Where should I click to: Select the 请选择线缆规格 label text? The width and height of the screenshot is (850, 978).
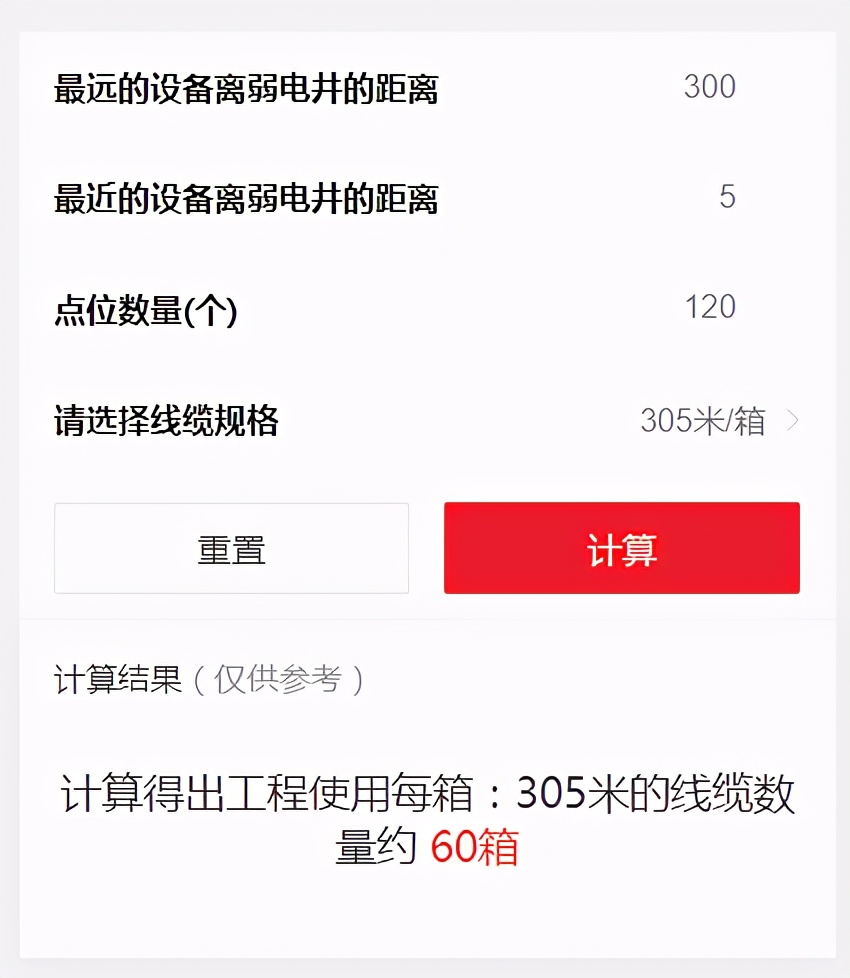point(165,422)
